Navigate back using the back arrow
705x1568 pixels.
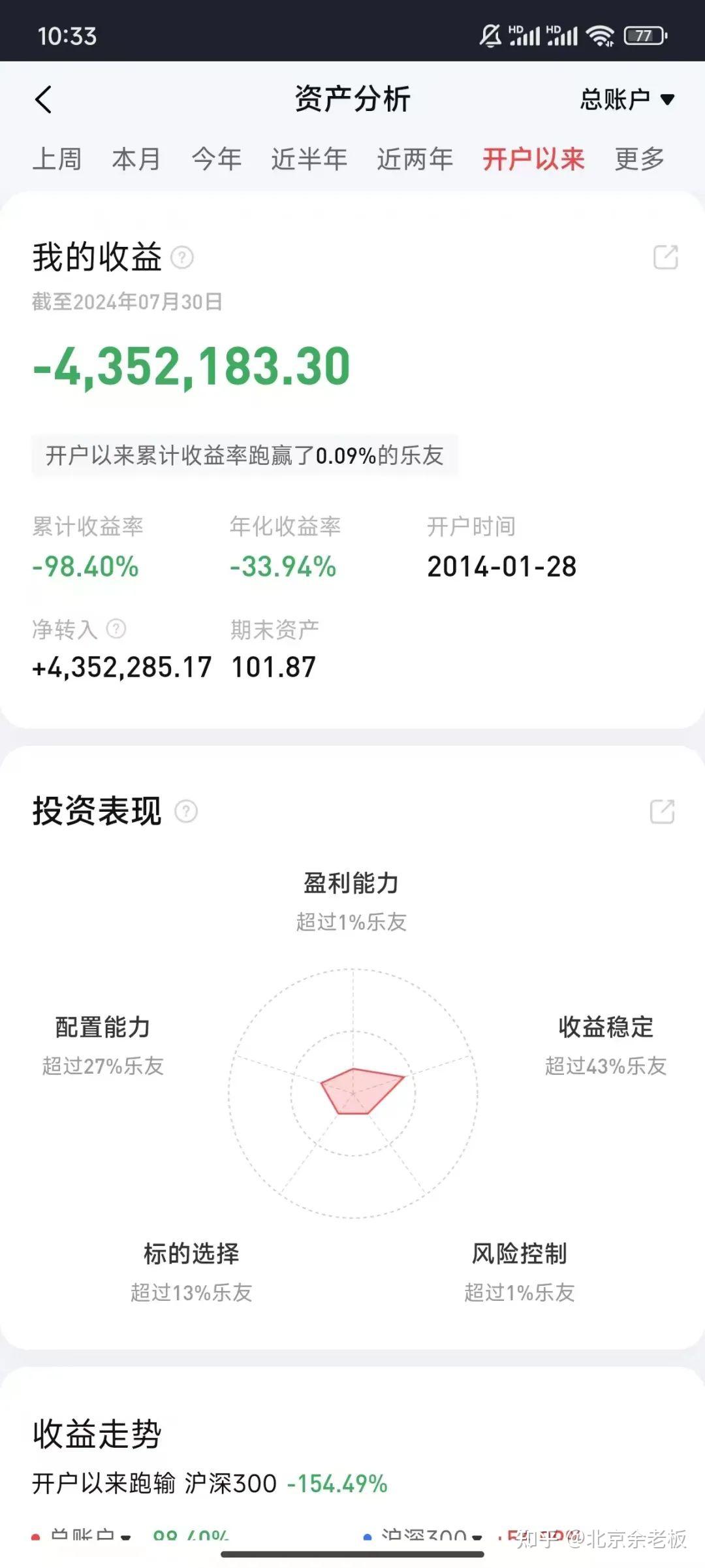(x=44, y=99)
